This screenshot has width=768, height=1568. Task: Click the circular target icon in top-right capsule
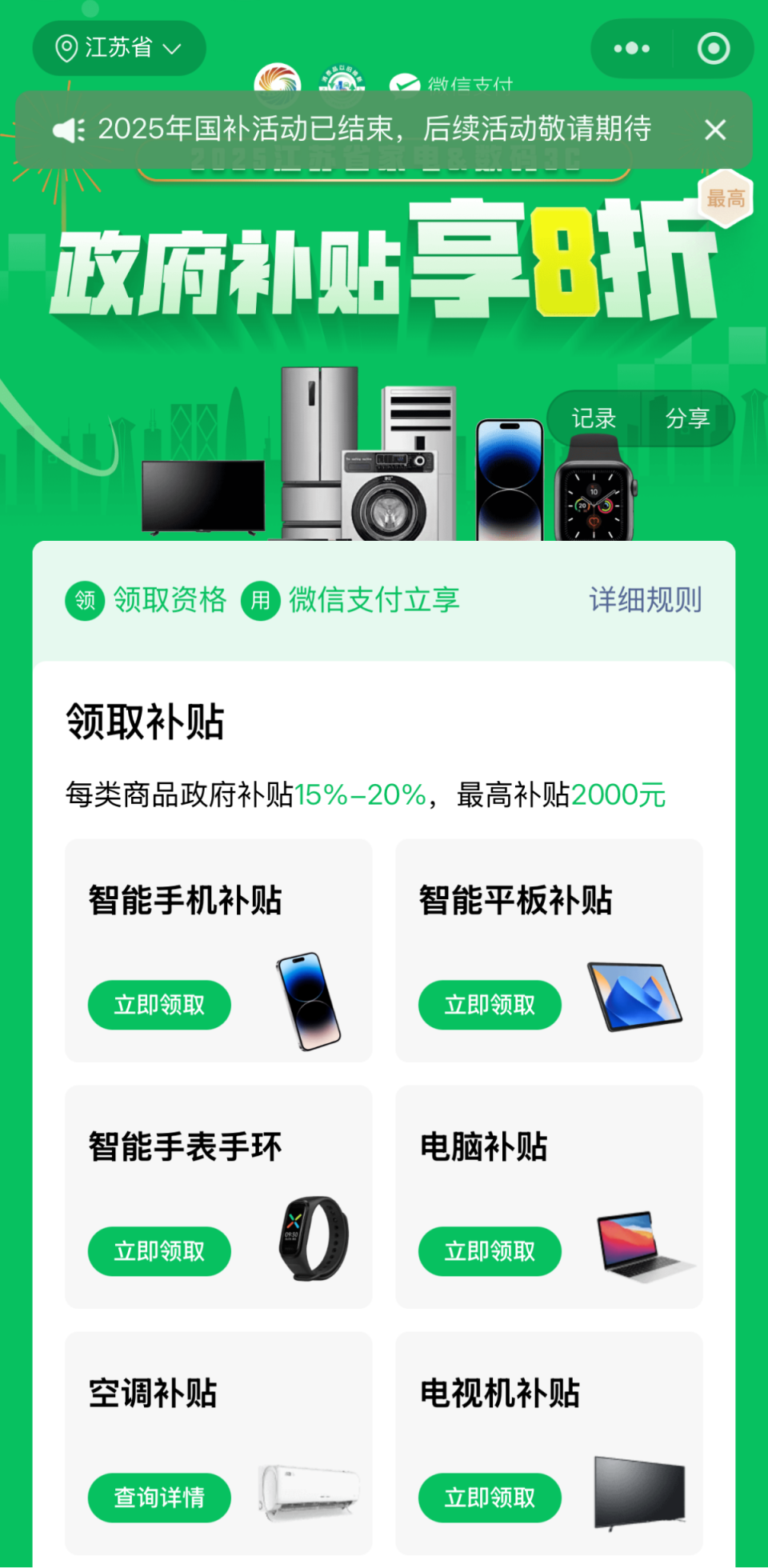tap(713, 47)
